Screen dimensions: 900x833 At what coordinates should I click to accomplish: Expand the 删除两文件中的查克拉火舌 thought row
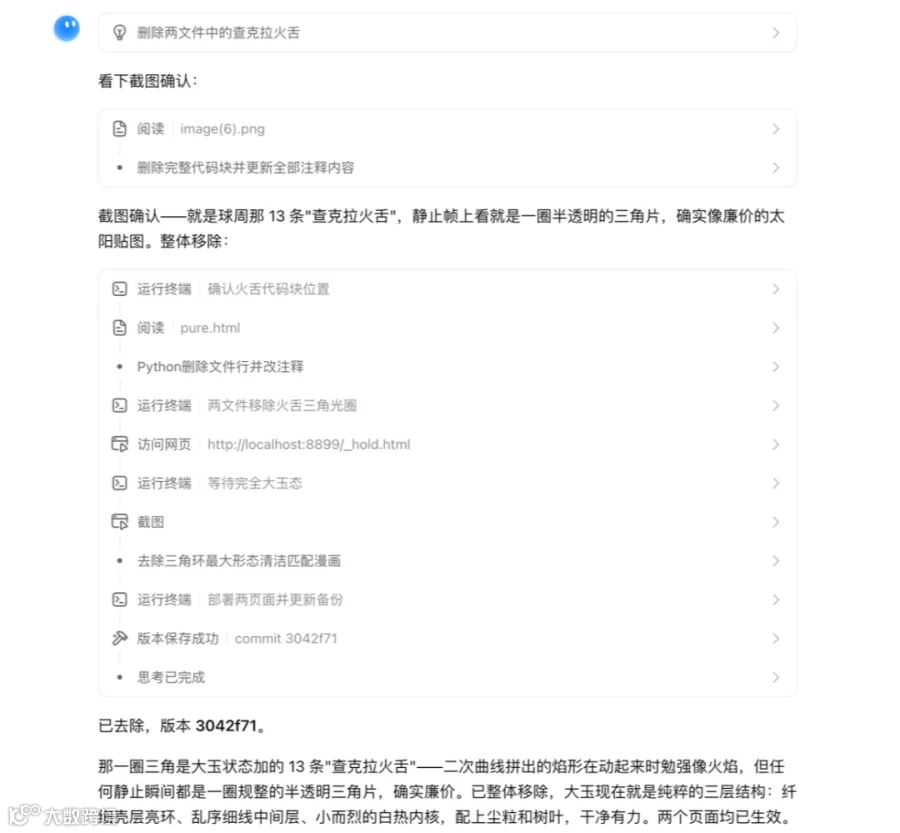pyautogui.click(x=447, y=33)
